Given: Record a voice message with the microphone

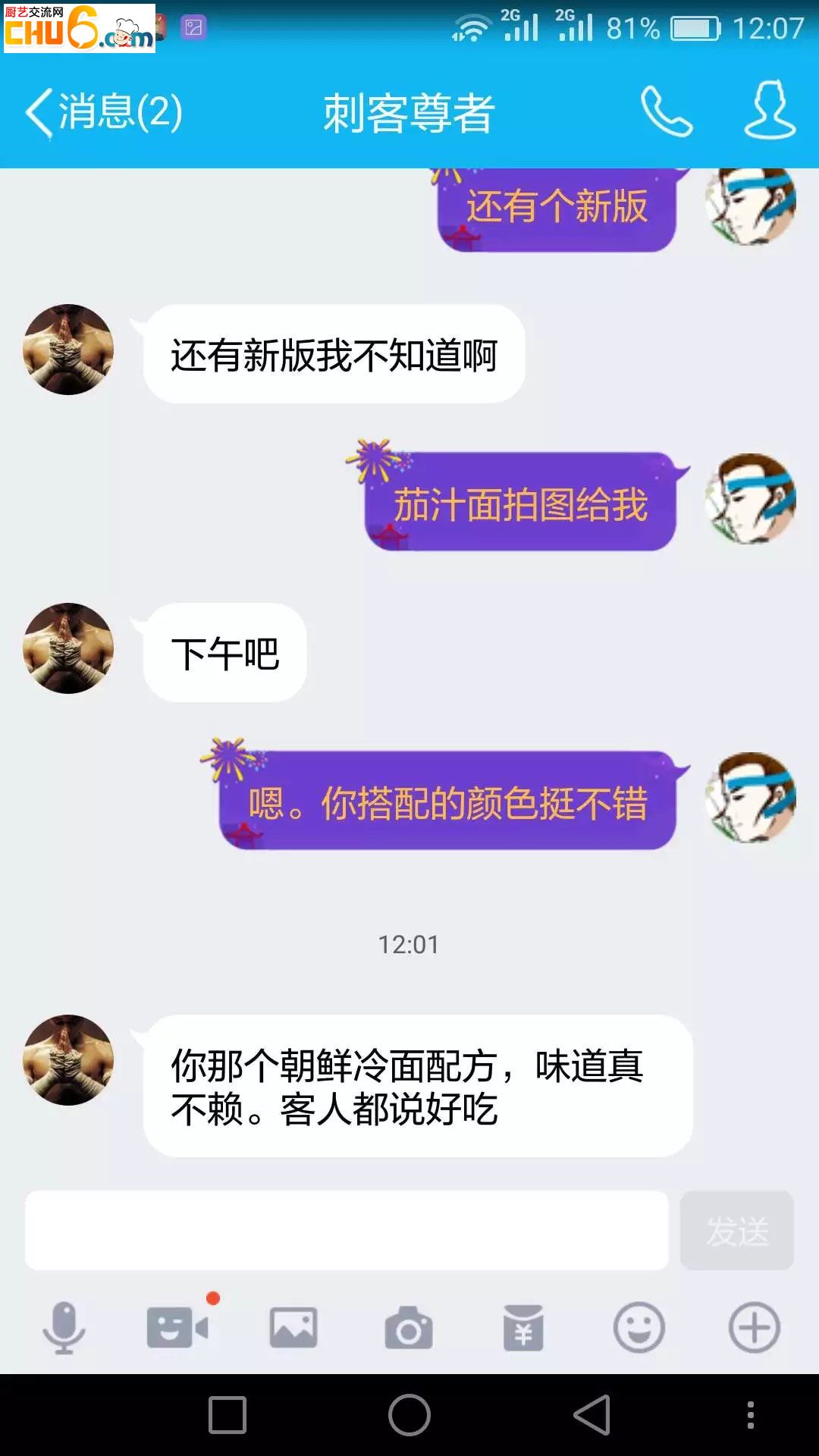Looking at the screenshot, I should pos(64,1327).
